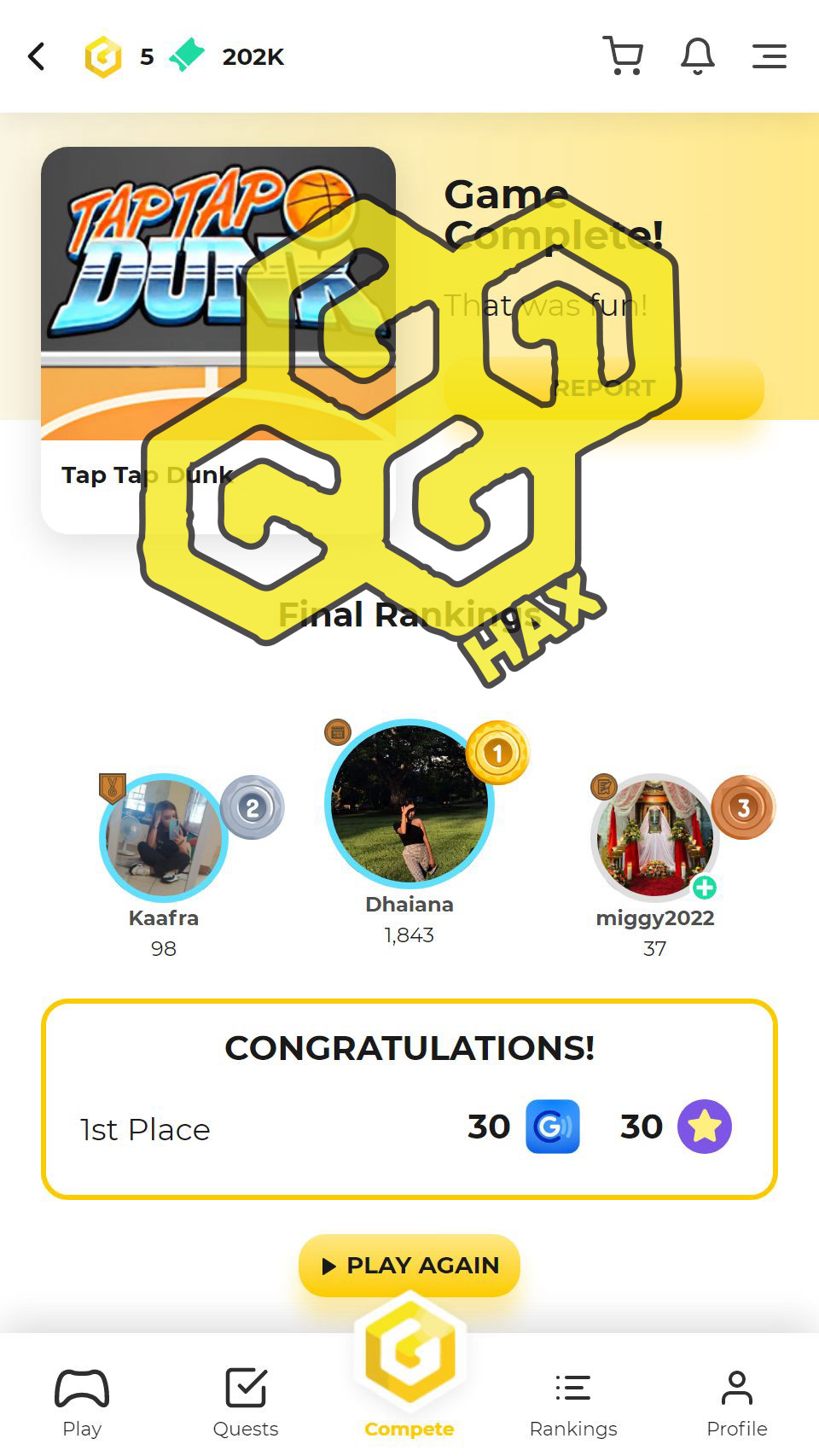Tap the 202K ticket balance
Screen dimensions: 819x1456
[x=227, y=56]
